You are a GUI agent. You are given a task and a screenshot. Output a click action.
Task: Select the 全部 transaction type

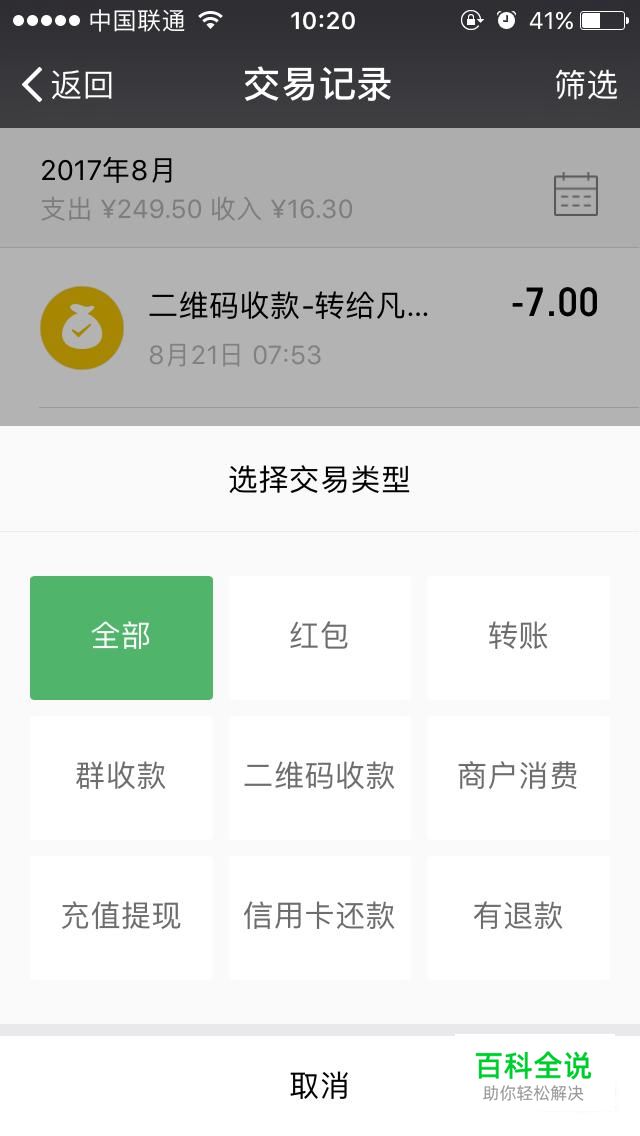pos(121,638)
